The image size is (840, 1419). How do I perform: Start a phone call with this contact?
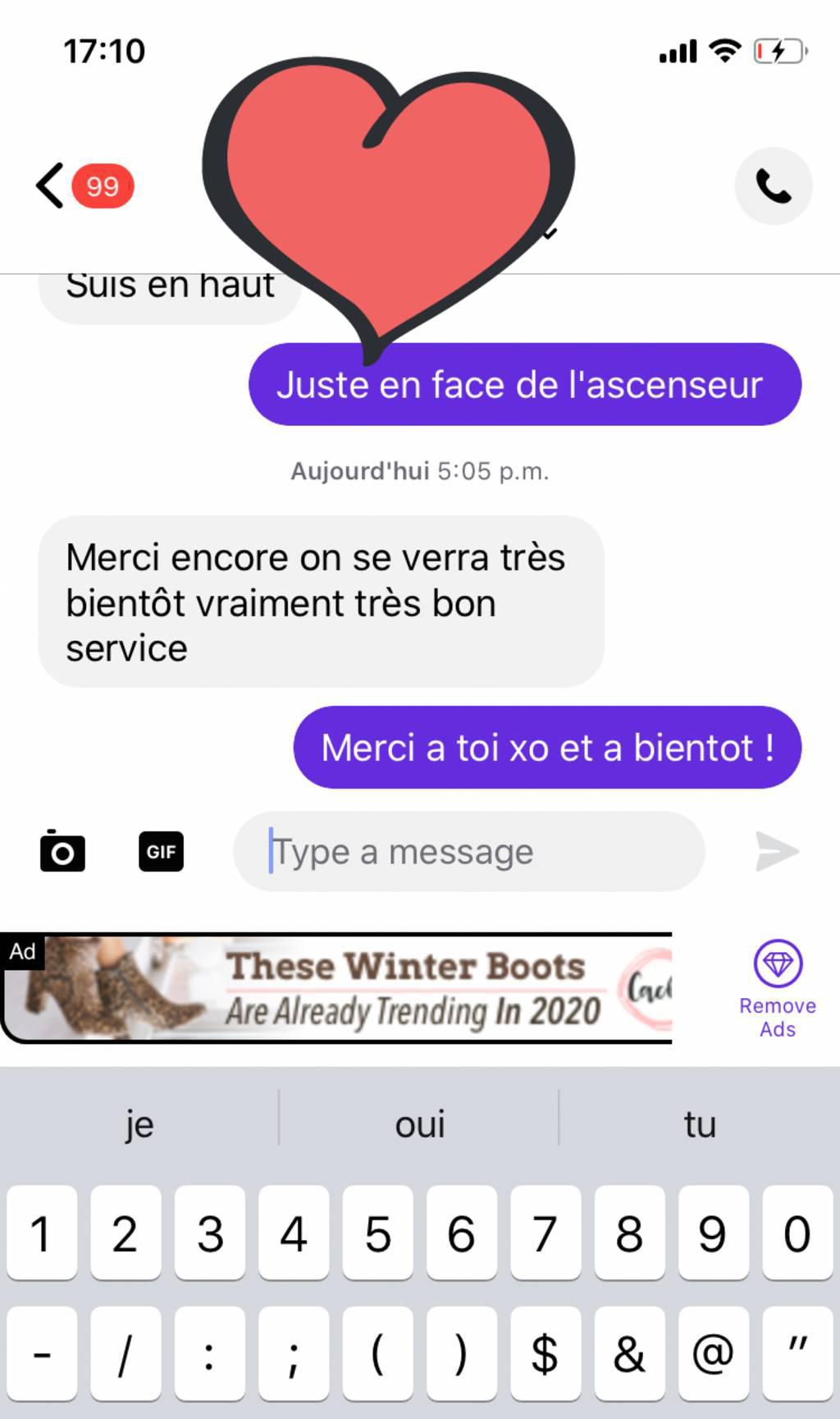[773, 186]
